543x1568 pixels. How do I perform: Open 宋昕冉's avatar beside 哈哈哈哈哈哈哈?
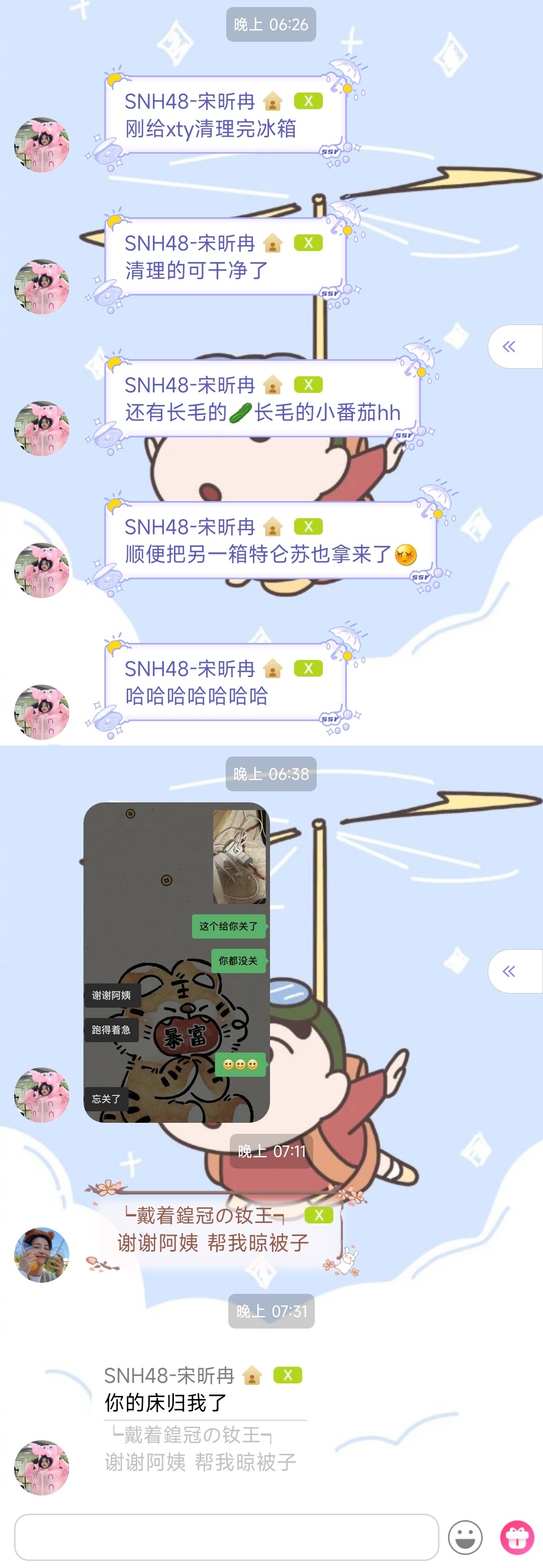41,712
